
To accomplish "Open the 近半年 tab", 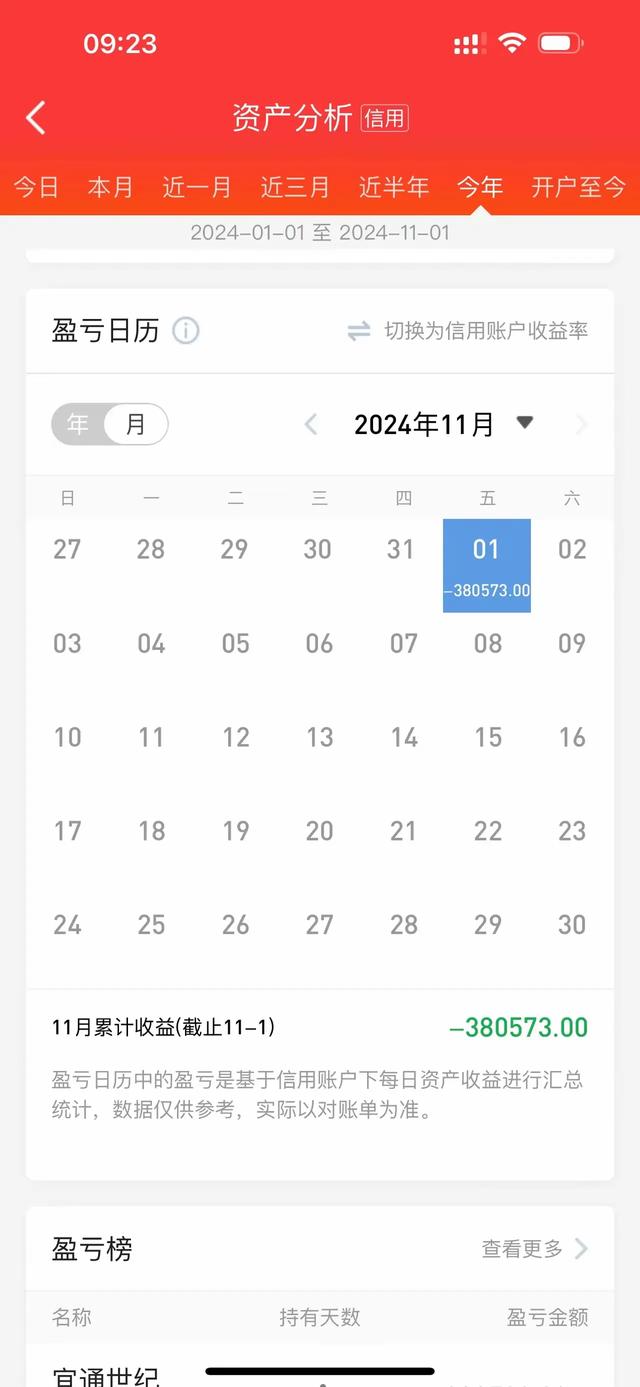I will pyautogui.click(x=394, y=187).
